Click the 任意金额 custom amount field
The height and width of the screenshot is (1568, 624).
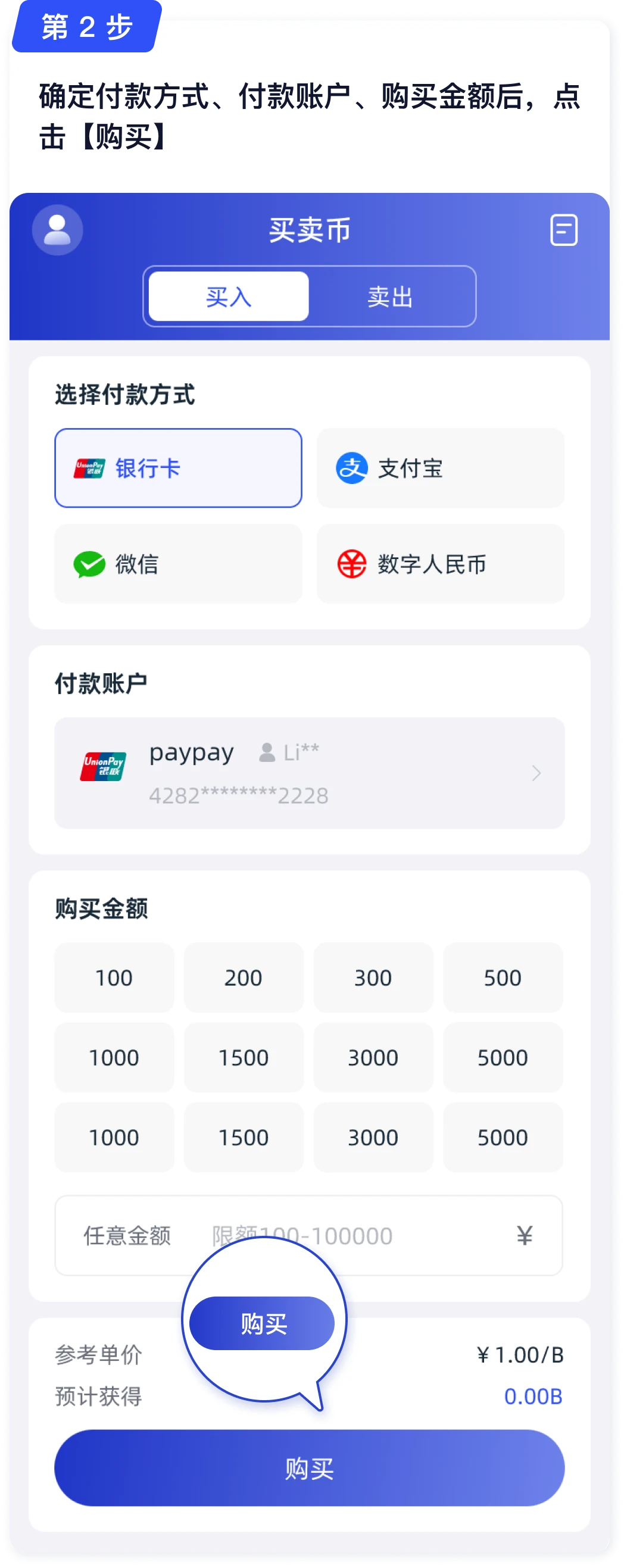(x=128, y=1237)
